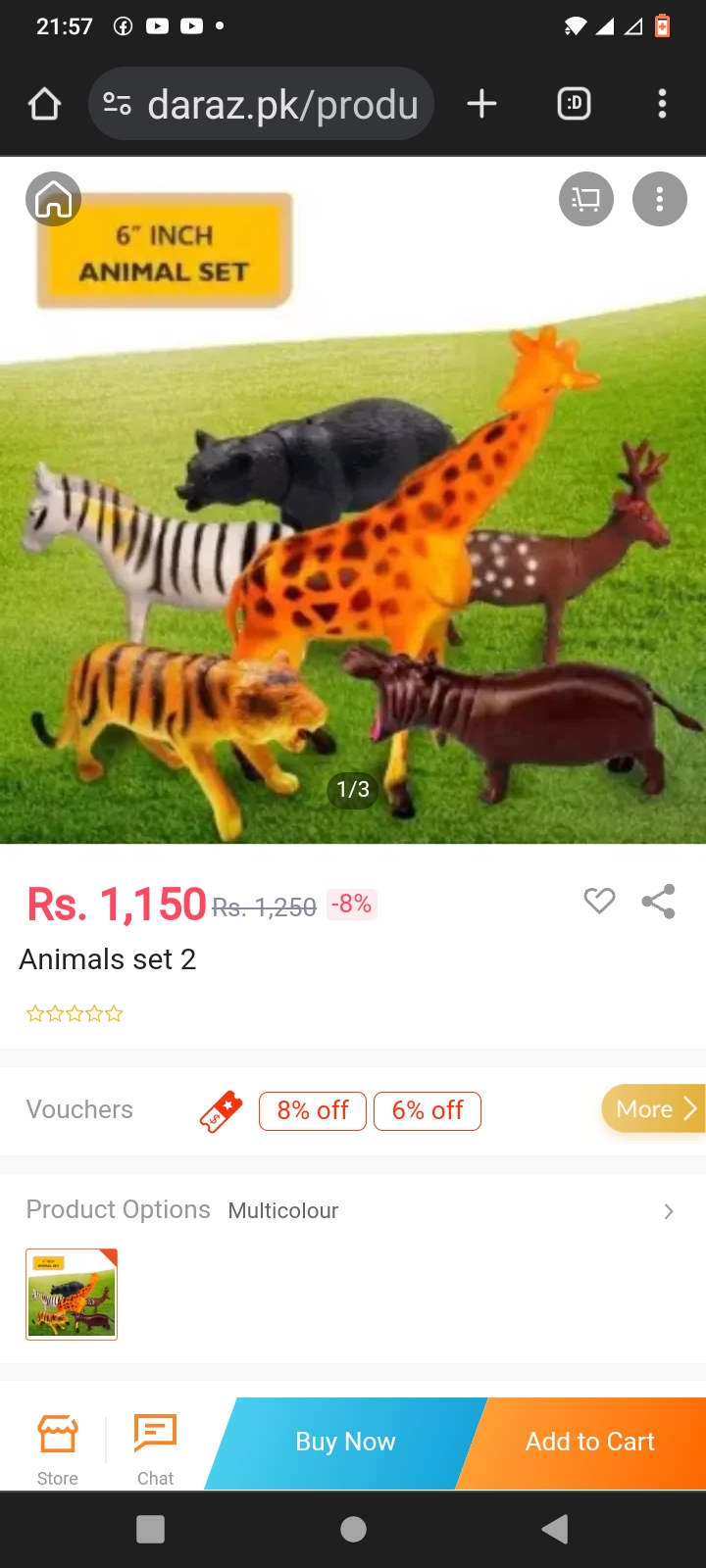Screen dimensions: 706x1568
Task: Select the 6% off voucher
Action: [x=428, y=1110]
